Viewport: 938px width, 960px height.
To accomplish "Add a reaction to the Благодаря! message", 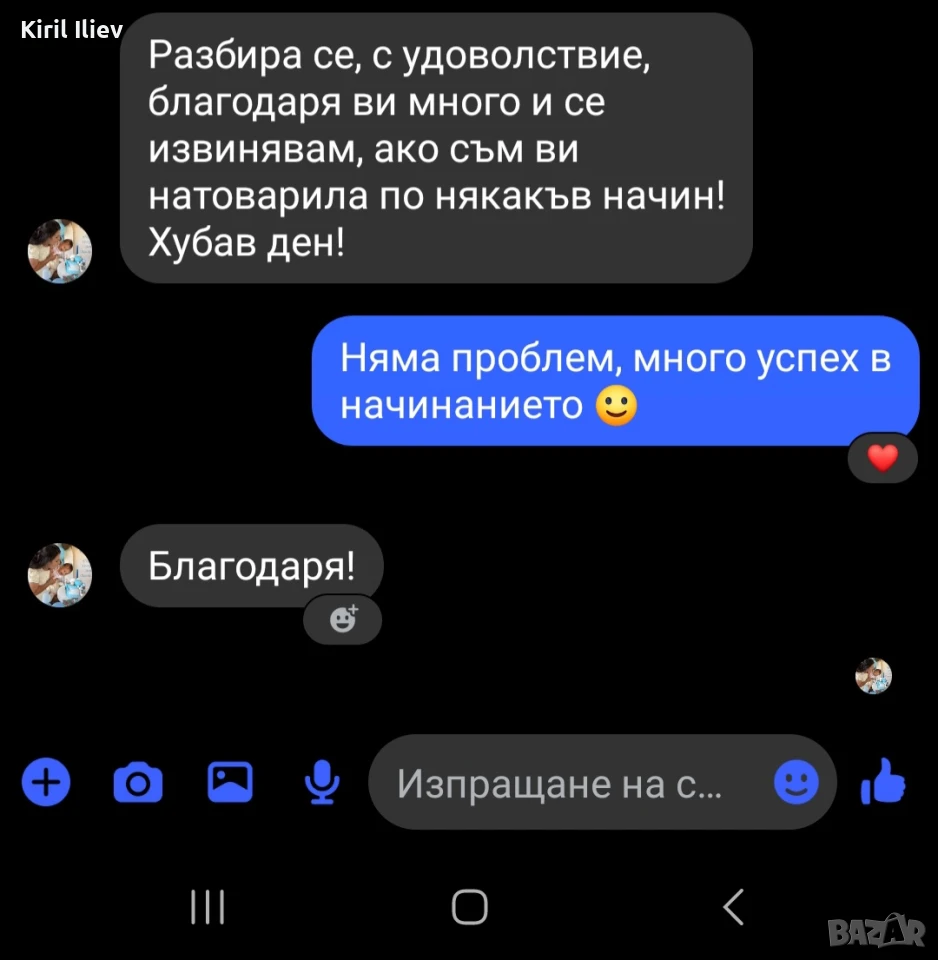I will pyautogui.click(x=343, y=618).
